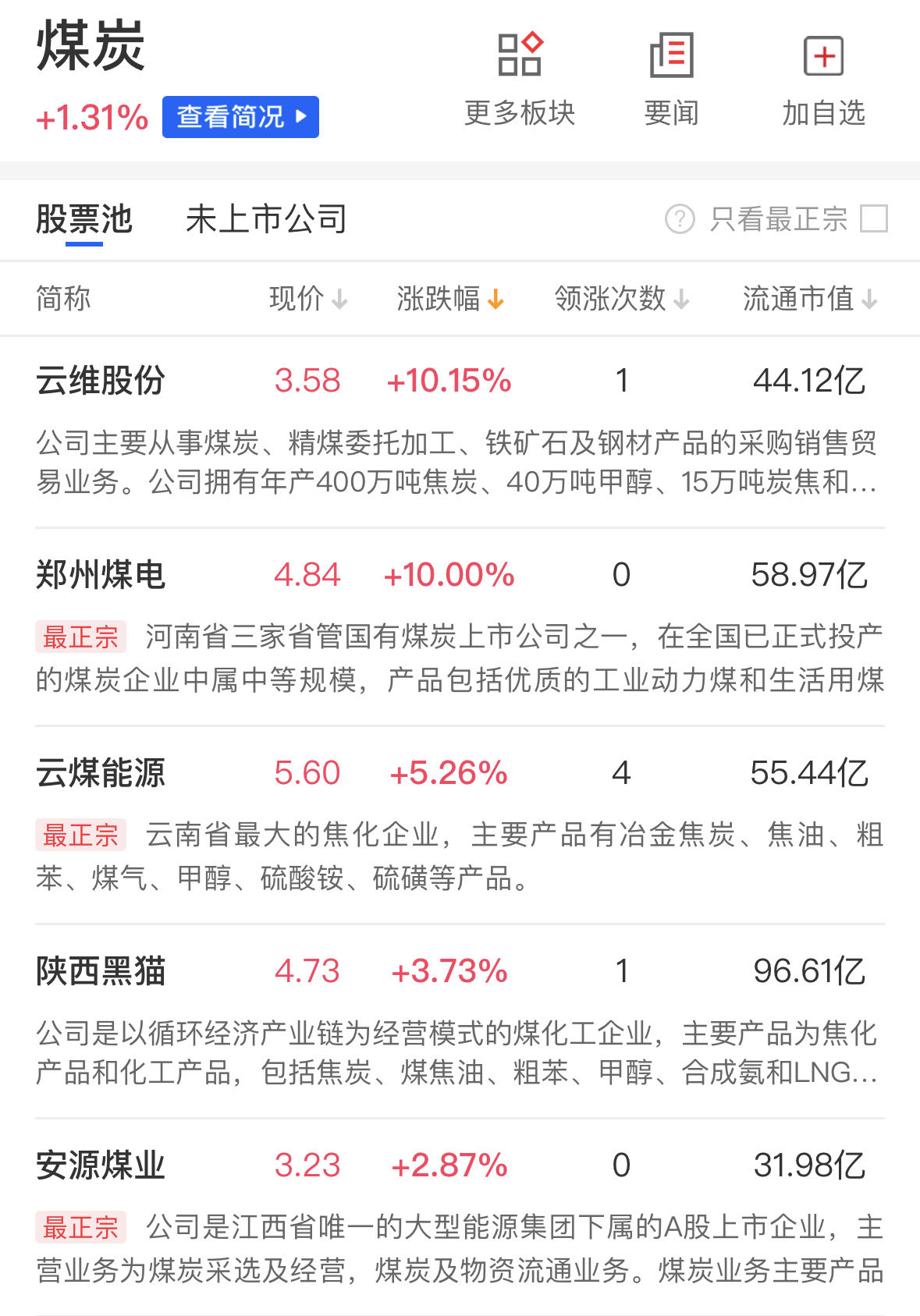Sort the list by 现价
Screen dimensions: 920x1316
click(307, 299)
